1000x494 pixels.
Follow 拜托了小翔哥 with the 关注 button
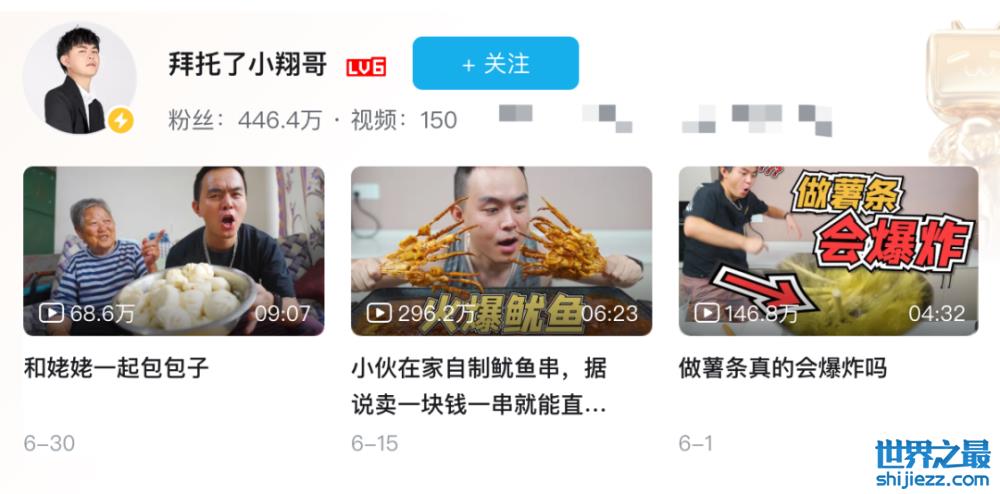[495, 64]
